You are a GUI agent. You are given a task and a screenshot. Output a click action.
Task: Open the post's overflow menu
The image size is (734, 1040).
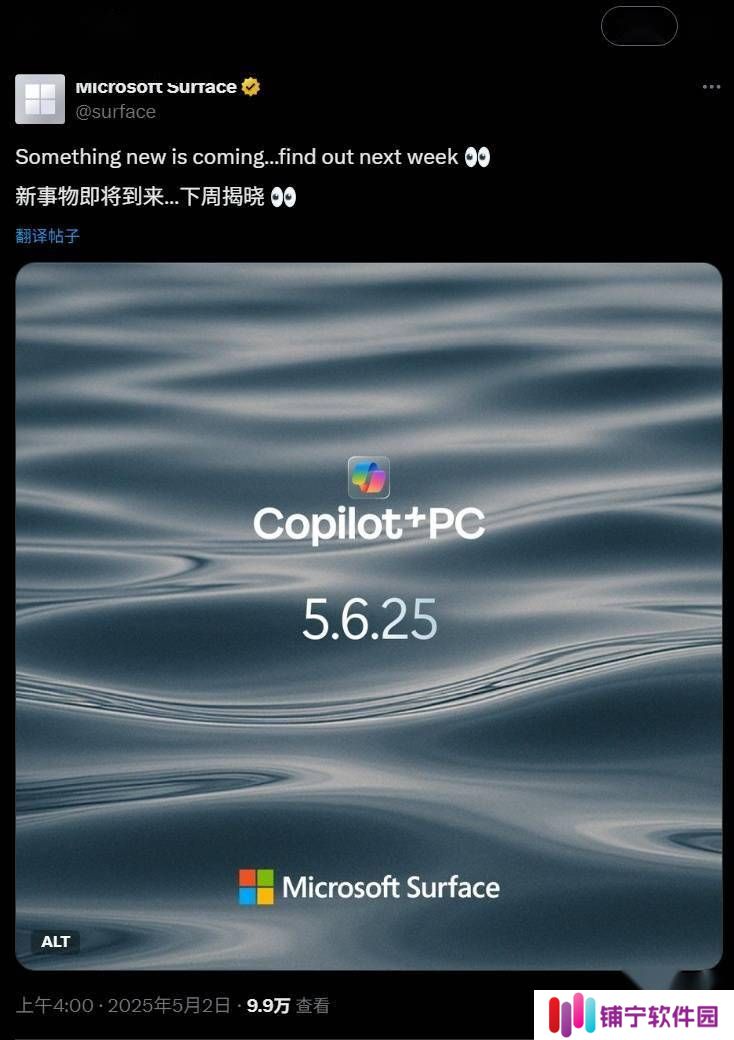coord(711,87)
